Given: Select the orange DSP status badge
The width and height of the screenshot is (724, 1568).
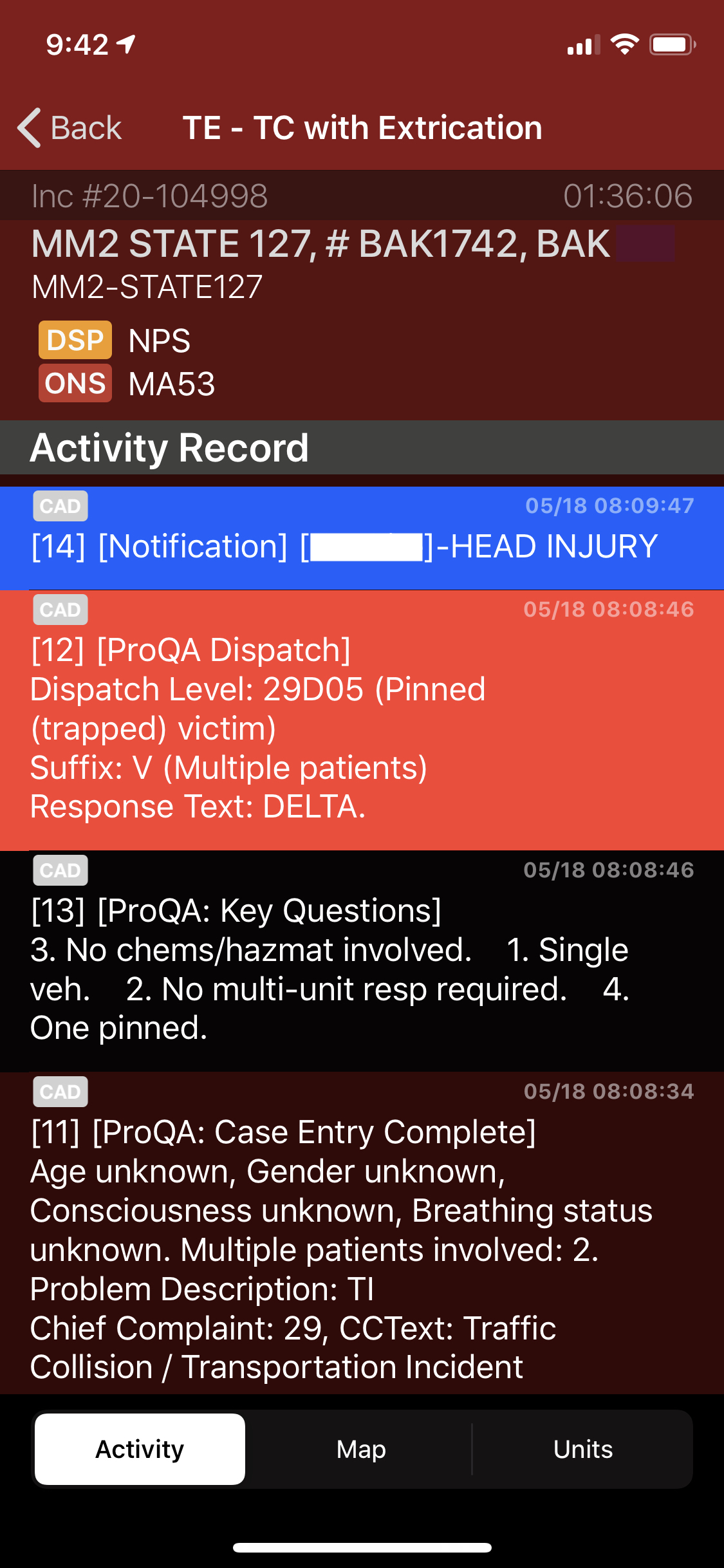Looking at the screenshot, I should [x=75, y=341].
